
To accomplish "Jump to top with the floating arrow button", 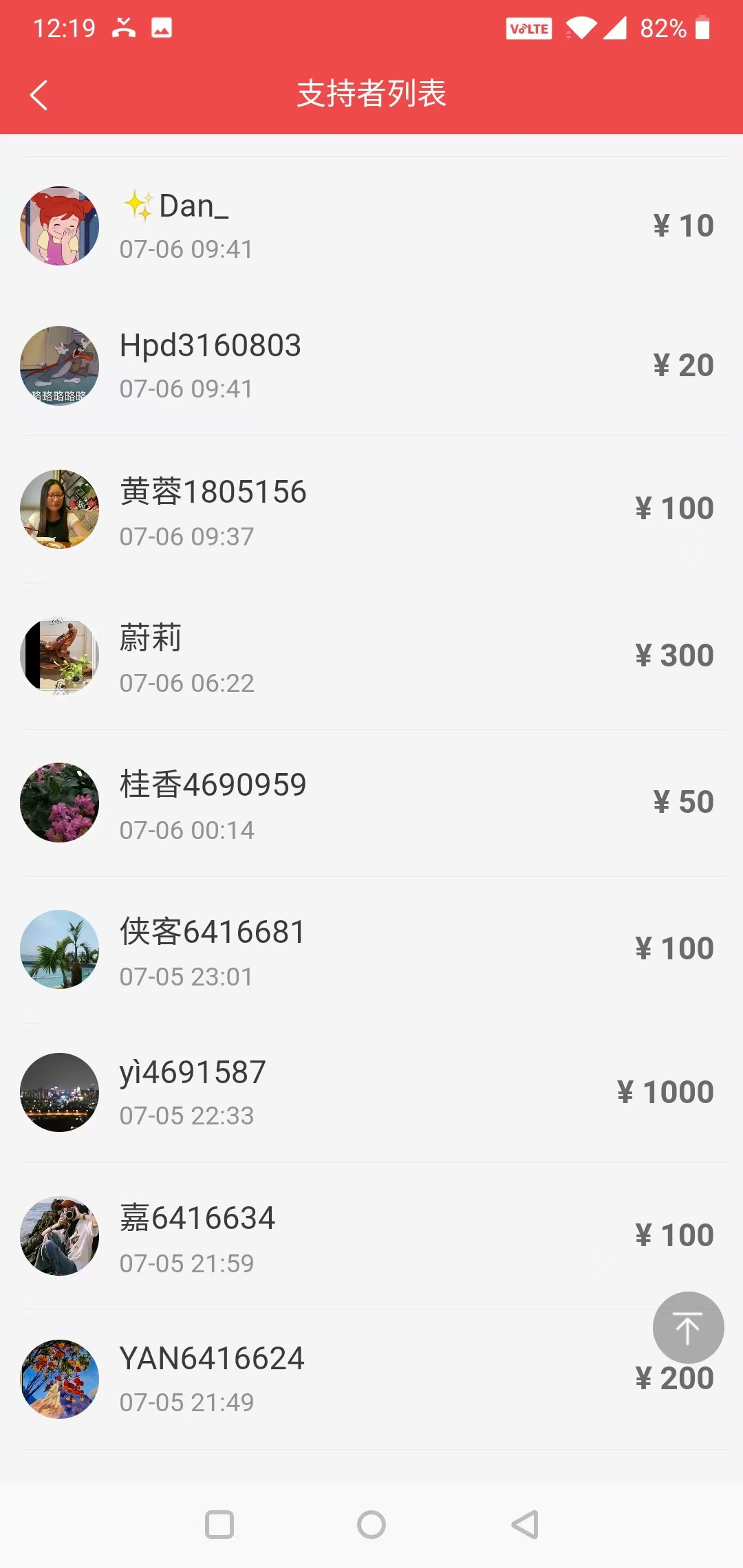I will pyautogui.click(x=687, y=1327).
